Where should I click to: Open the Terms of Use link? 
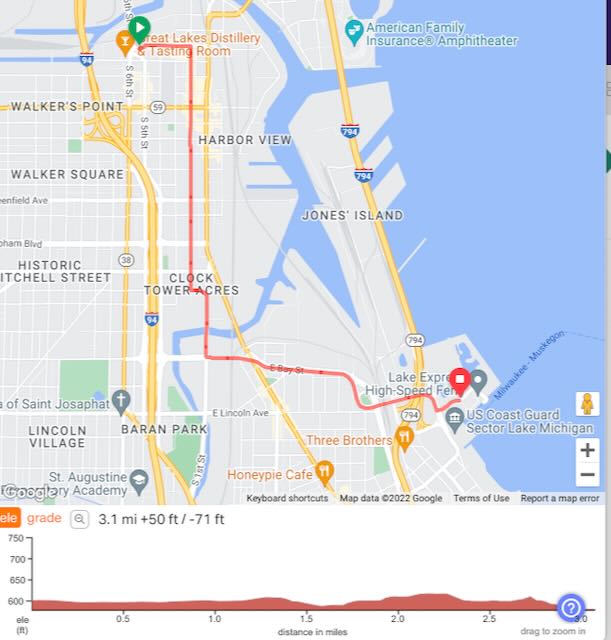(x=481, y=498)
